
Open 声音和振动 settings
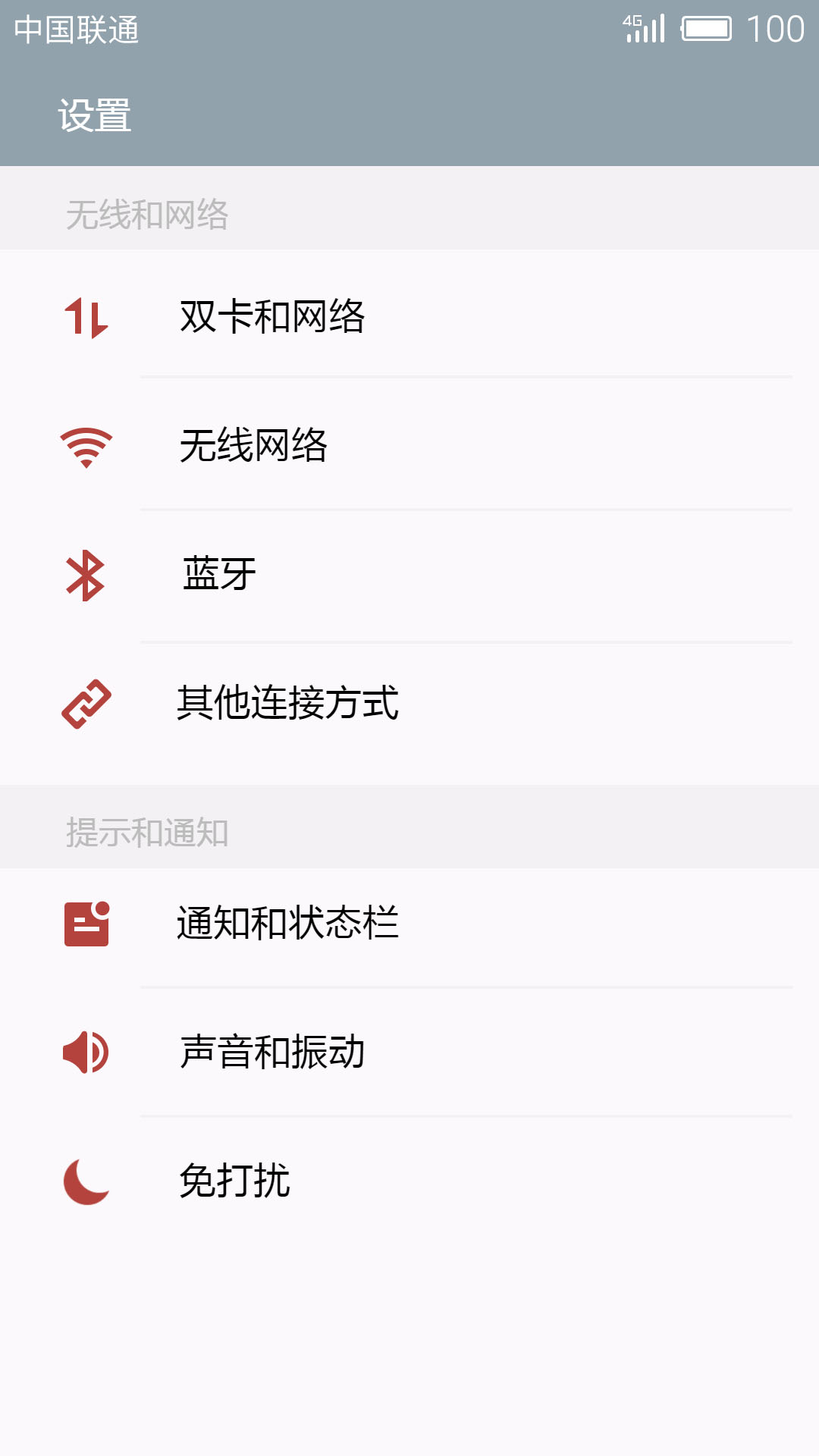pyautogui.click(x=409, y=1053)
